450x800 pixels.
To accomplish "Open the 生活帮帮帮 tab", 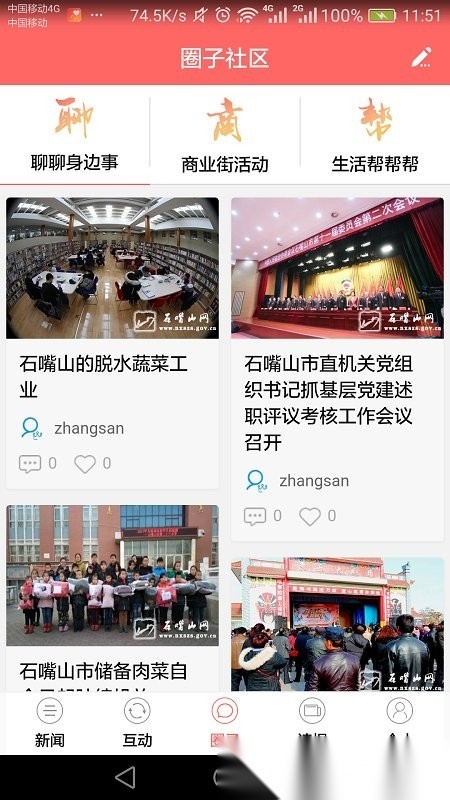I will pos(376,135).
